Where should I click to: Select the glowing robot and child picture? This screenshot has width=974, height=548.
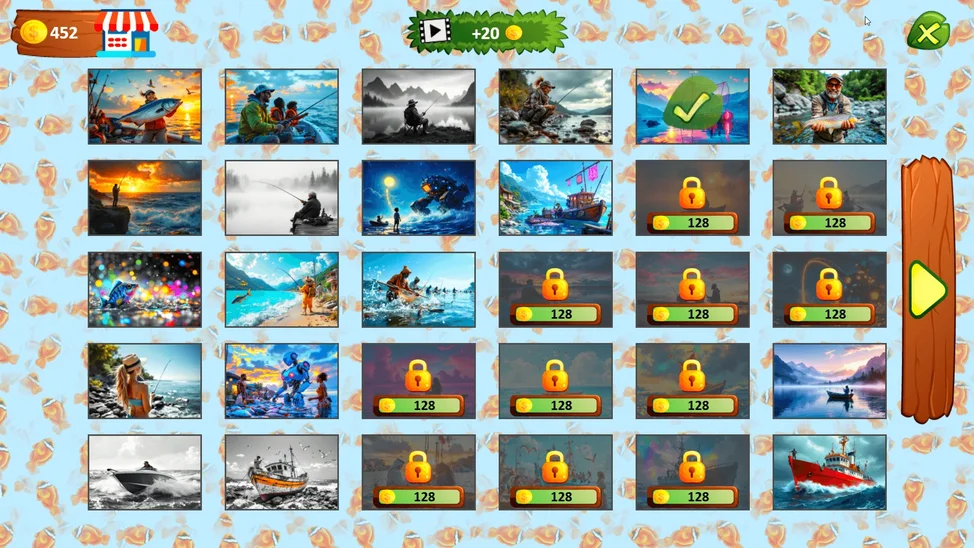[x=418, y=198]
